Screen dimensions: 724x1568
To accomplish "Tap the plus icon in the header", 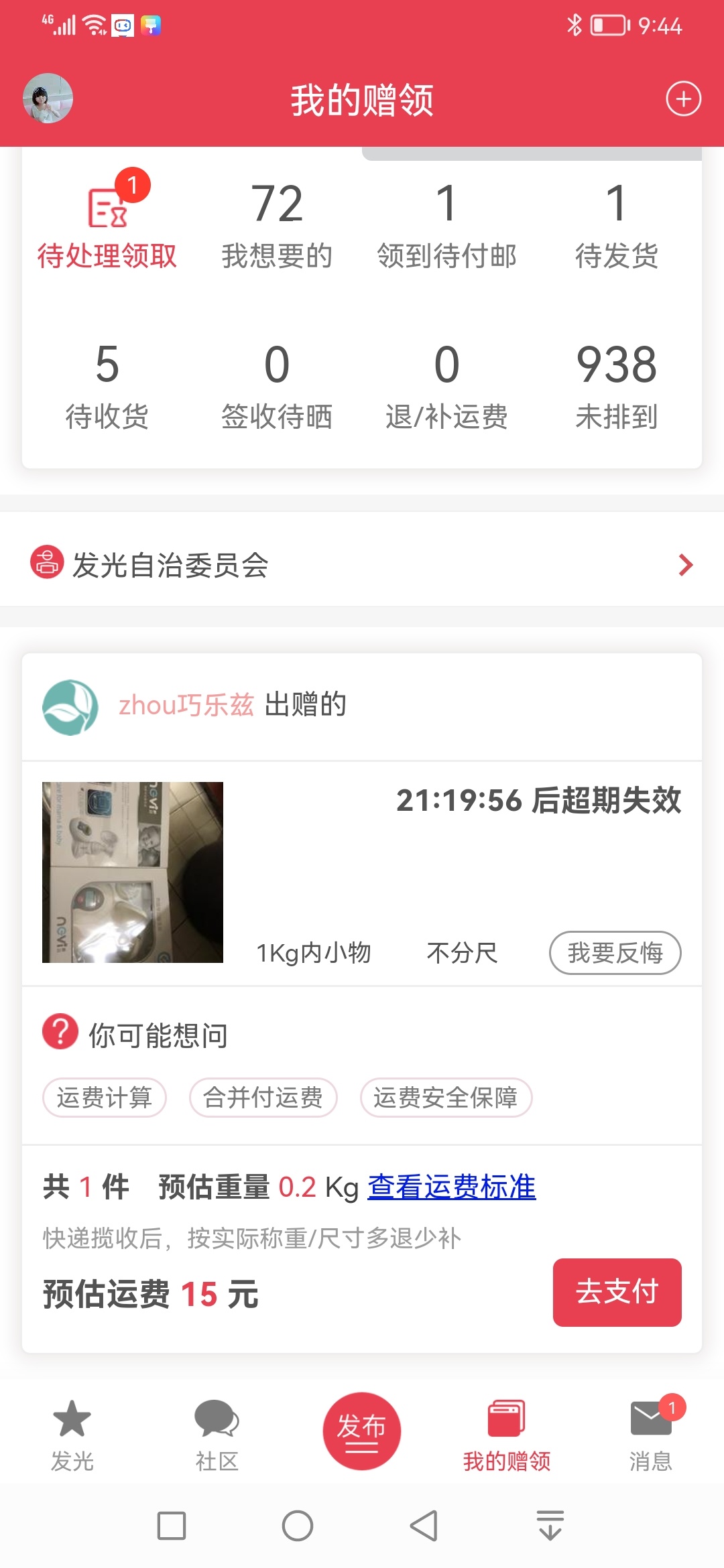I will coord(683,99).
